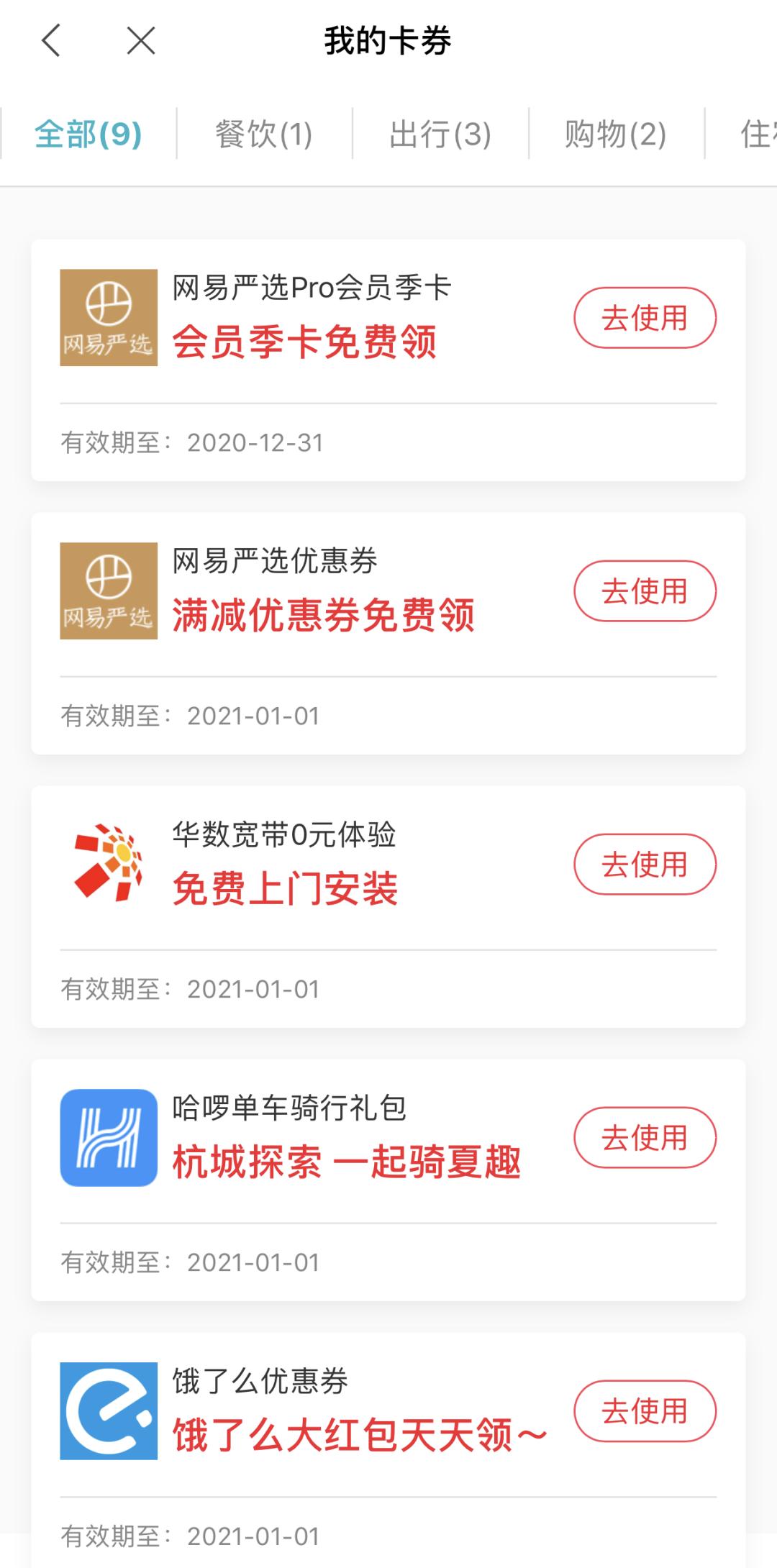The height and width of the screenshot is (1568, 777).
Task: Tap the NetEase Yanxuan logo on the Pro membership card
Action: click(108, 316)
